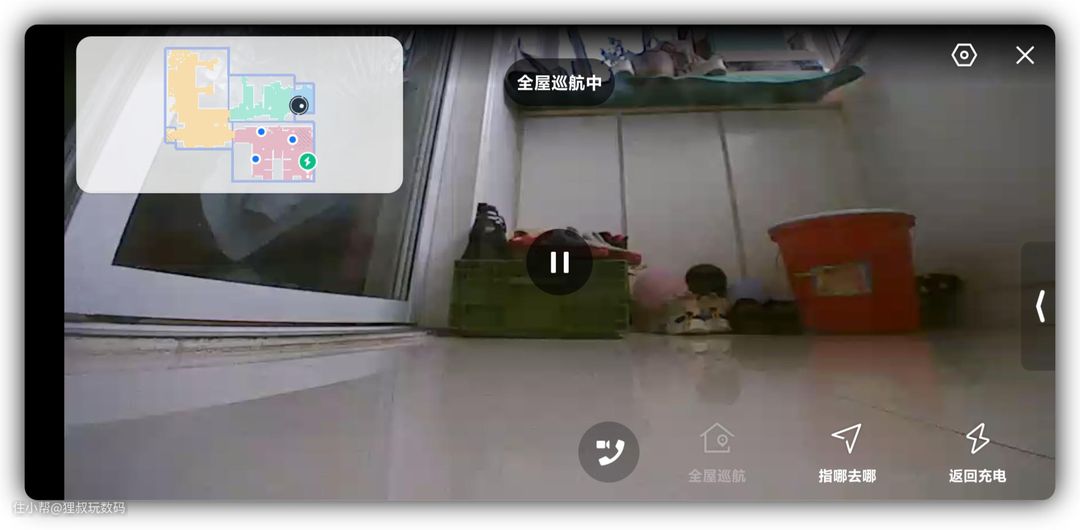Expand the side panel arrow

point(1040,306)
